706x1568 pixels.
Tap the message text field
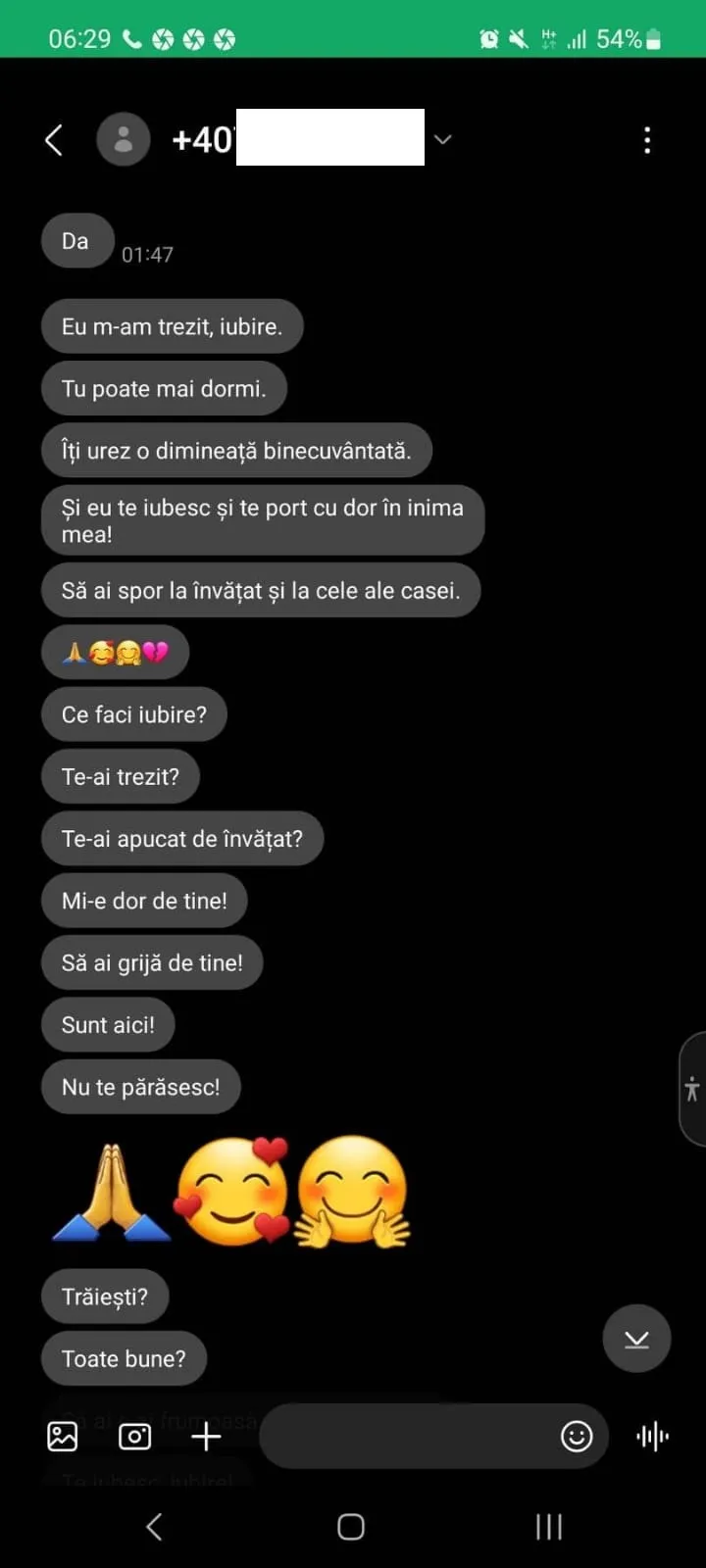click(407, 1437)
